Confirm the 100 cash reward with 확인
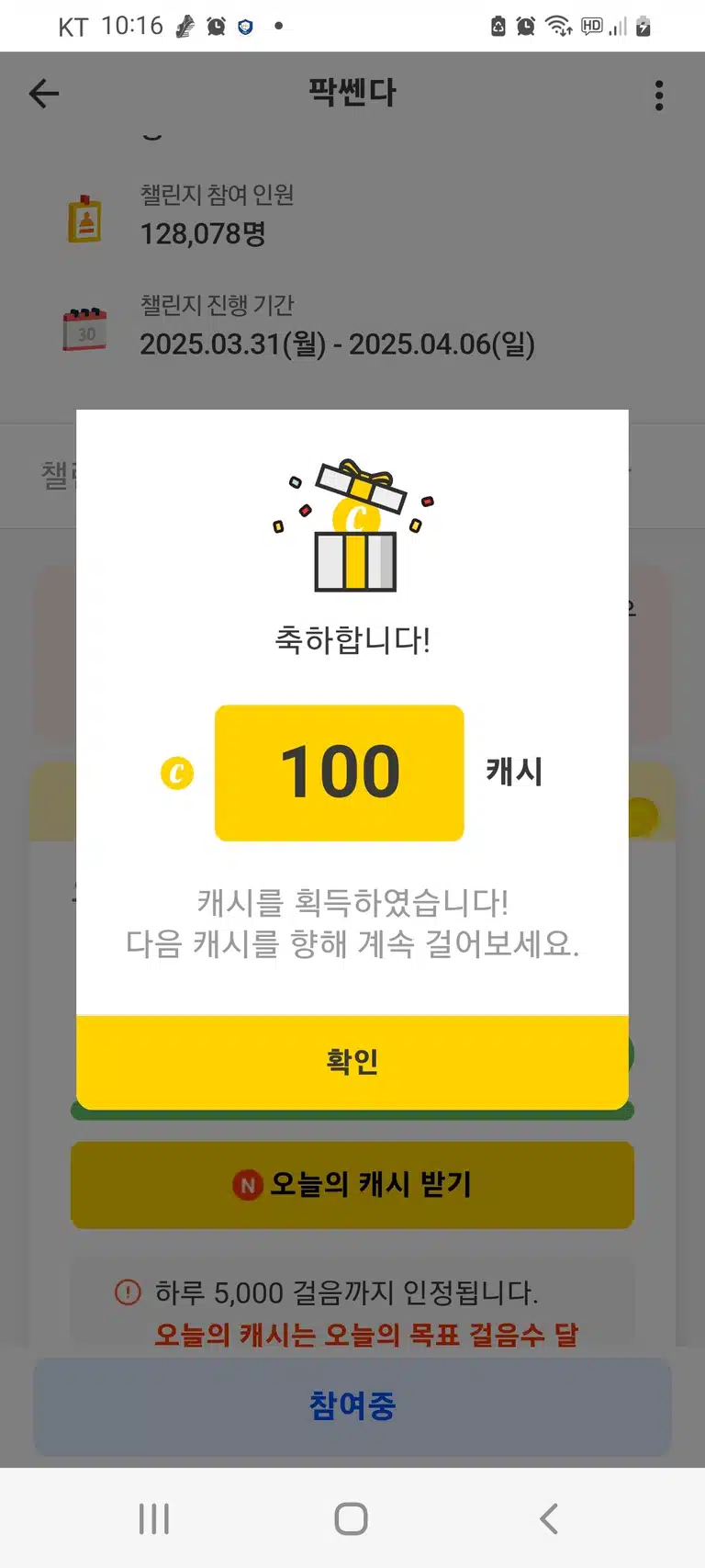The width and height of the screenshot is (705, 1568). click(x=352, y=1062)
